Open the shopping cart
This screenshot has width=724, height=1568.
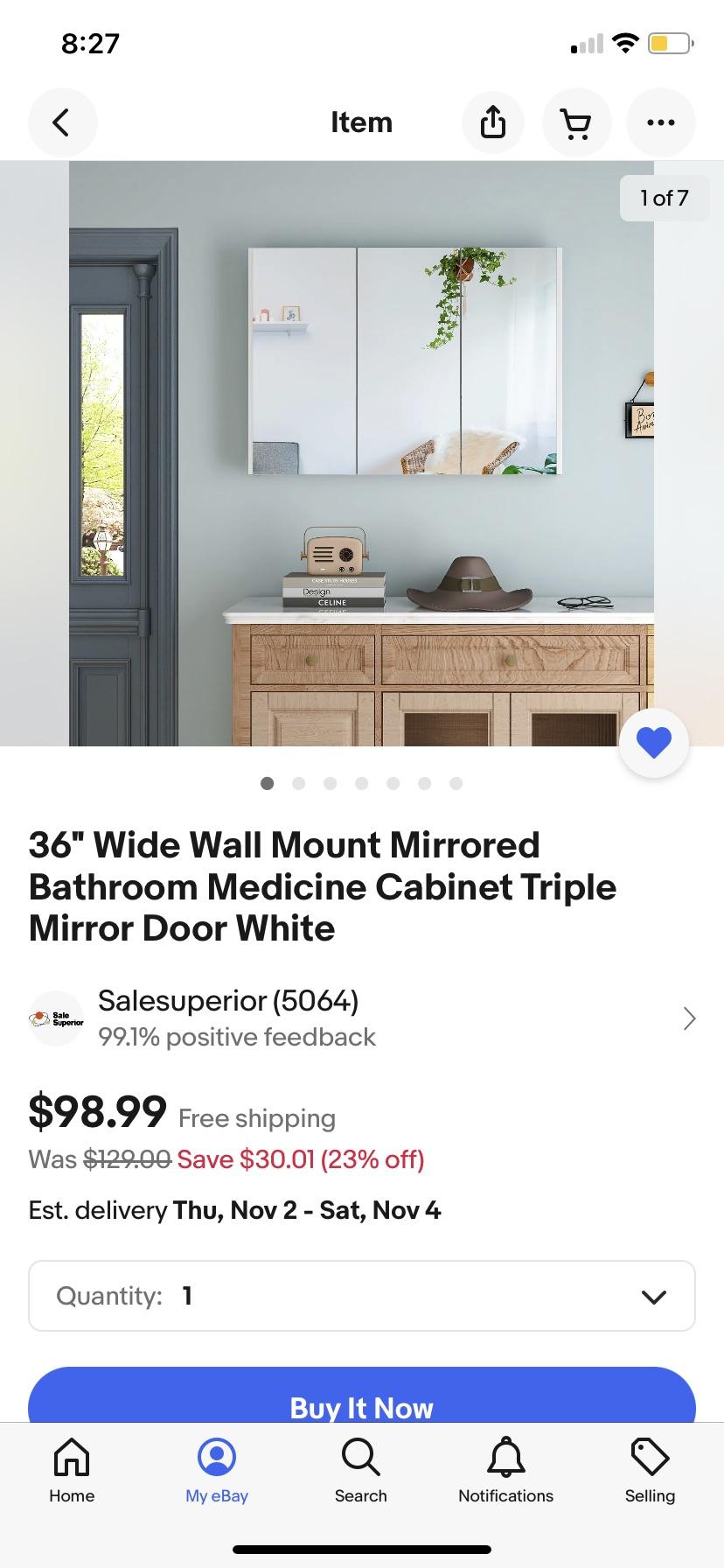[576, 122]
